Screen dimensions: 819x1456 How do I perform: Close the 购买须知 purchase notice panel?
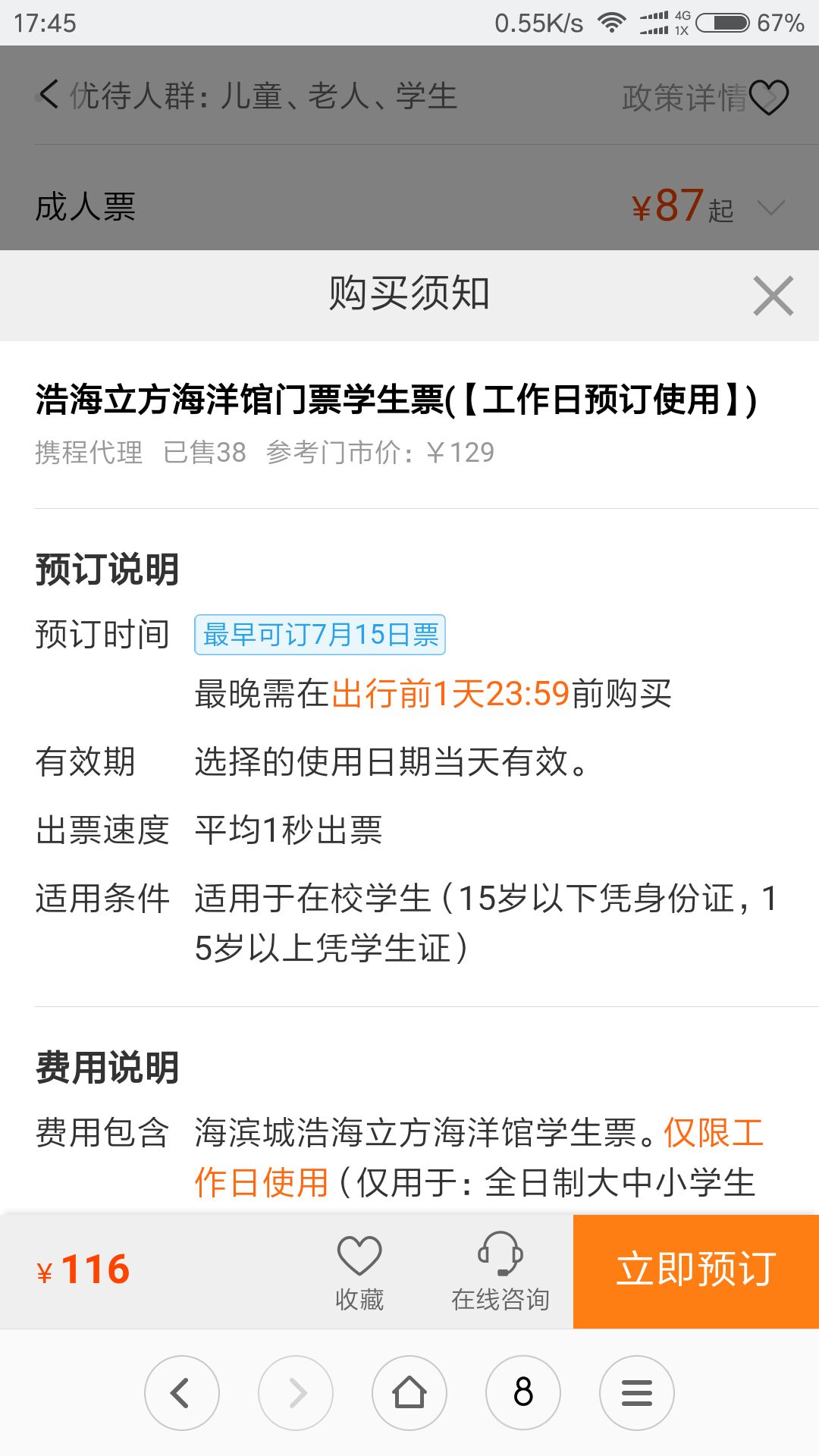click(773, 296)
